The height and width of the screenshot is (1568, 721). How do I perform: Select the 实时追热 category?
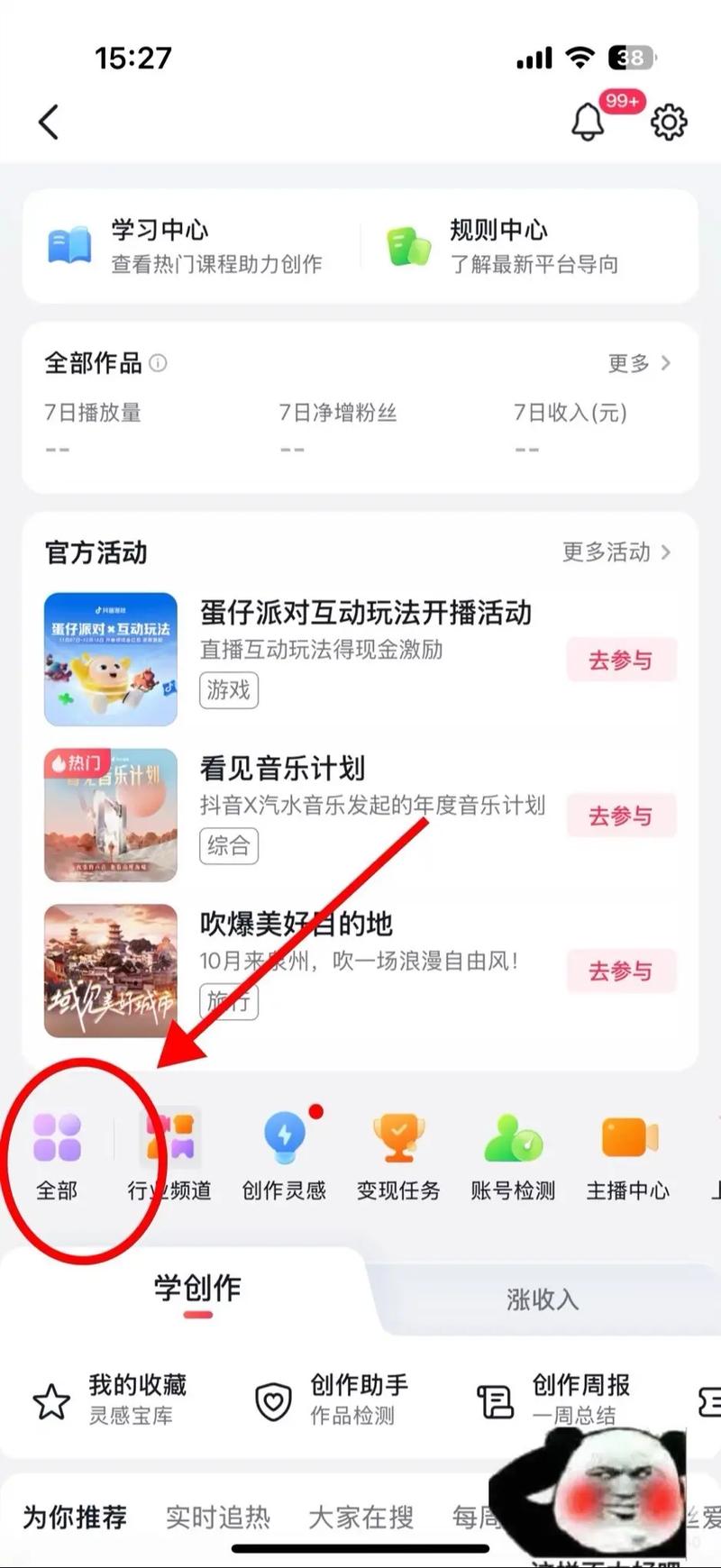[216, 1518]
